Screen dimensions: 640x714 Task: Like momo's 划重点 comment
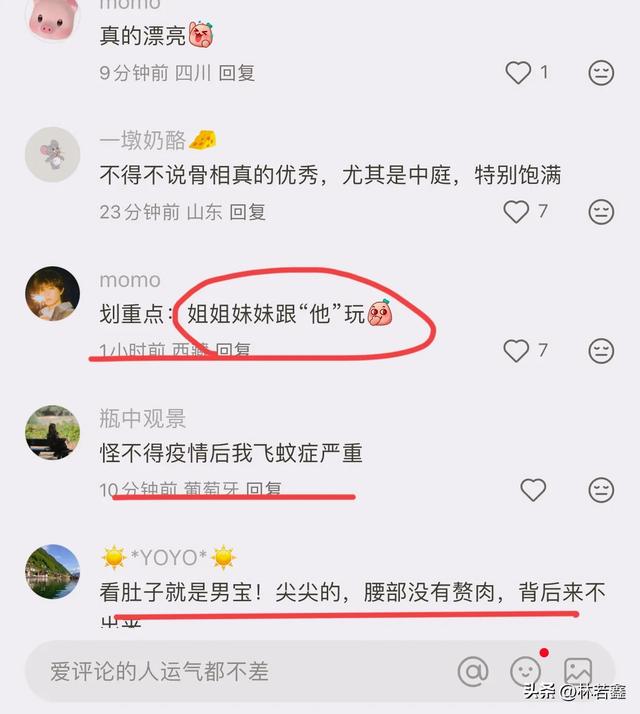point(516,350)
